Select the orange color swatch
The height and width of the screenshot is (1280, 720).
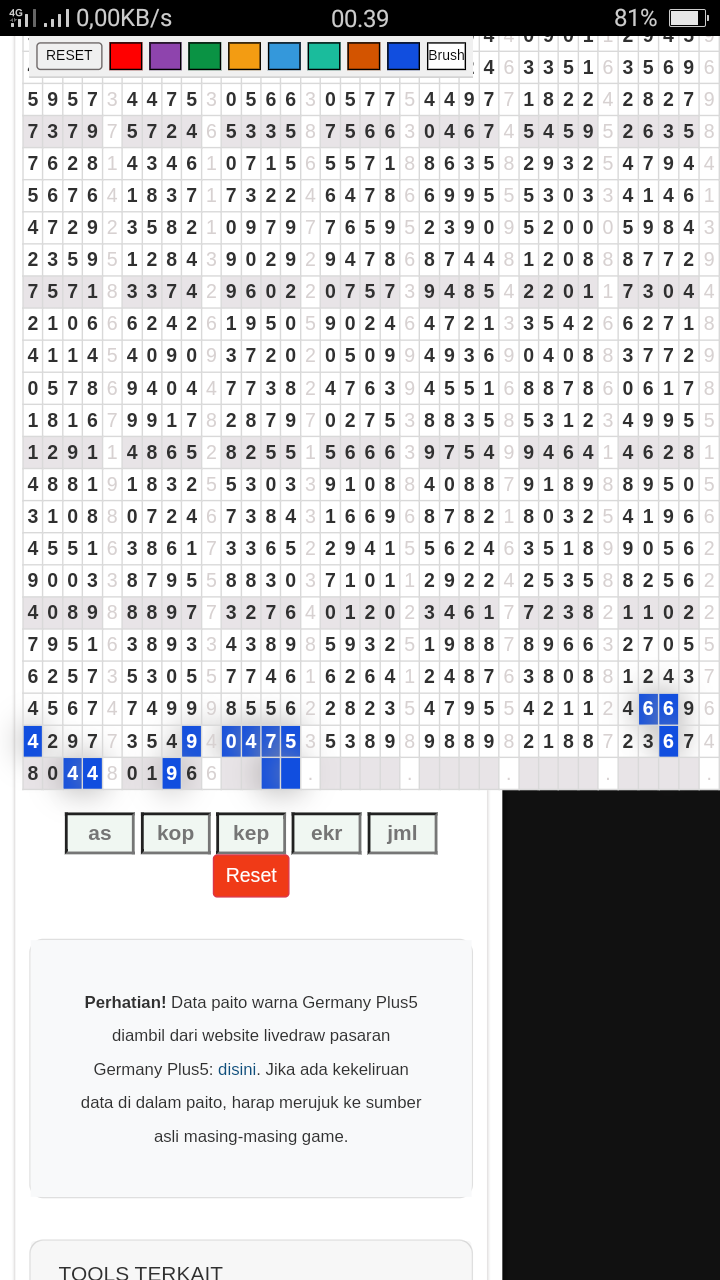(x=244, y=56)
